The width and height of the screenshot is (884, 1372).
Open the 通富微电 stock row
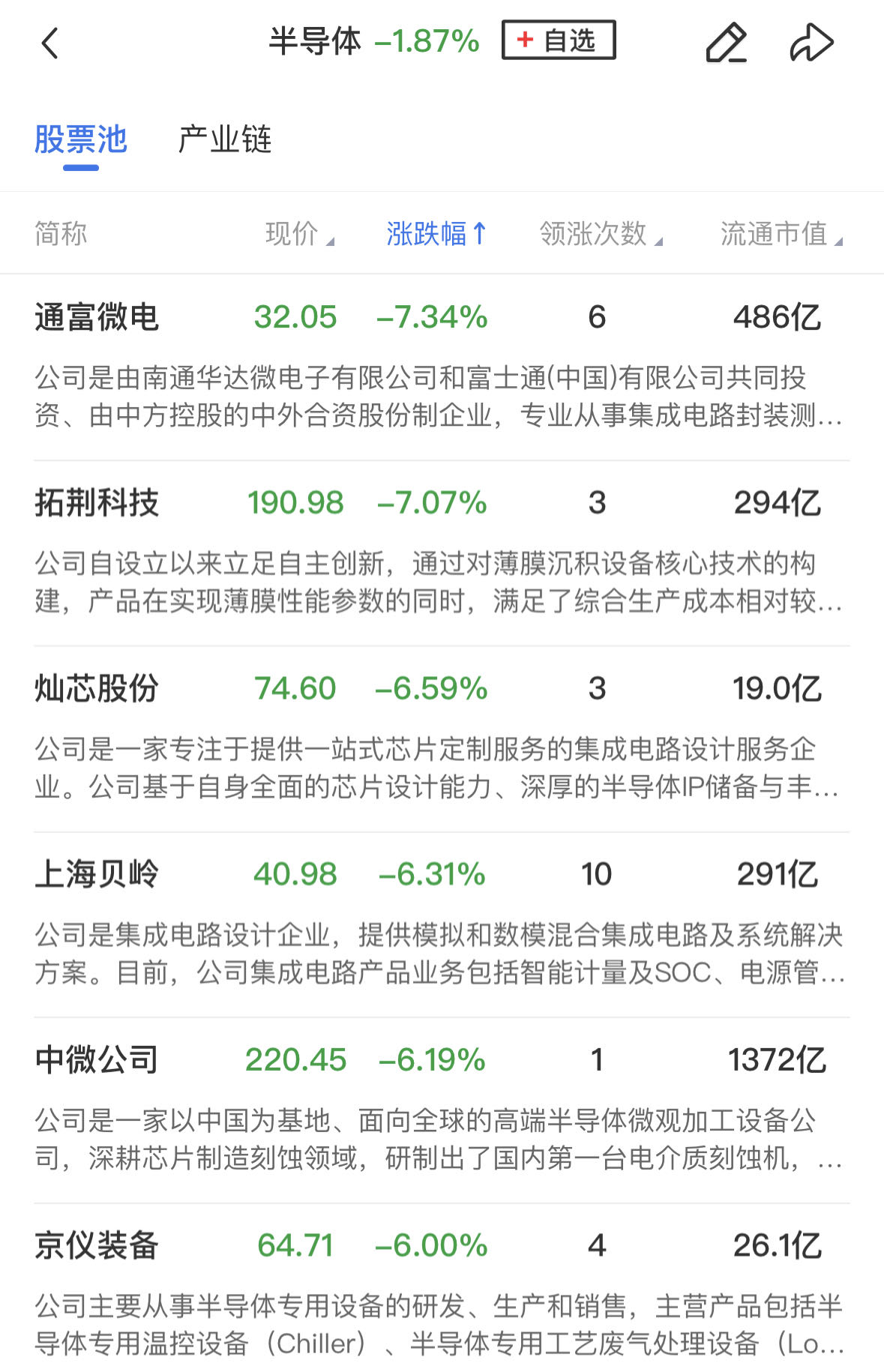click(x=97, y=317)
